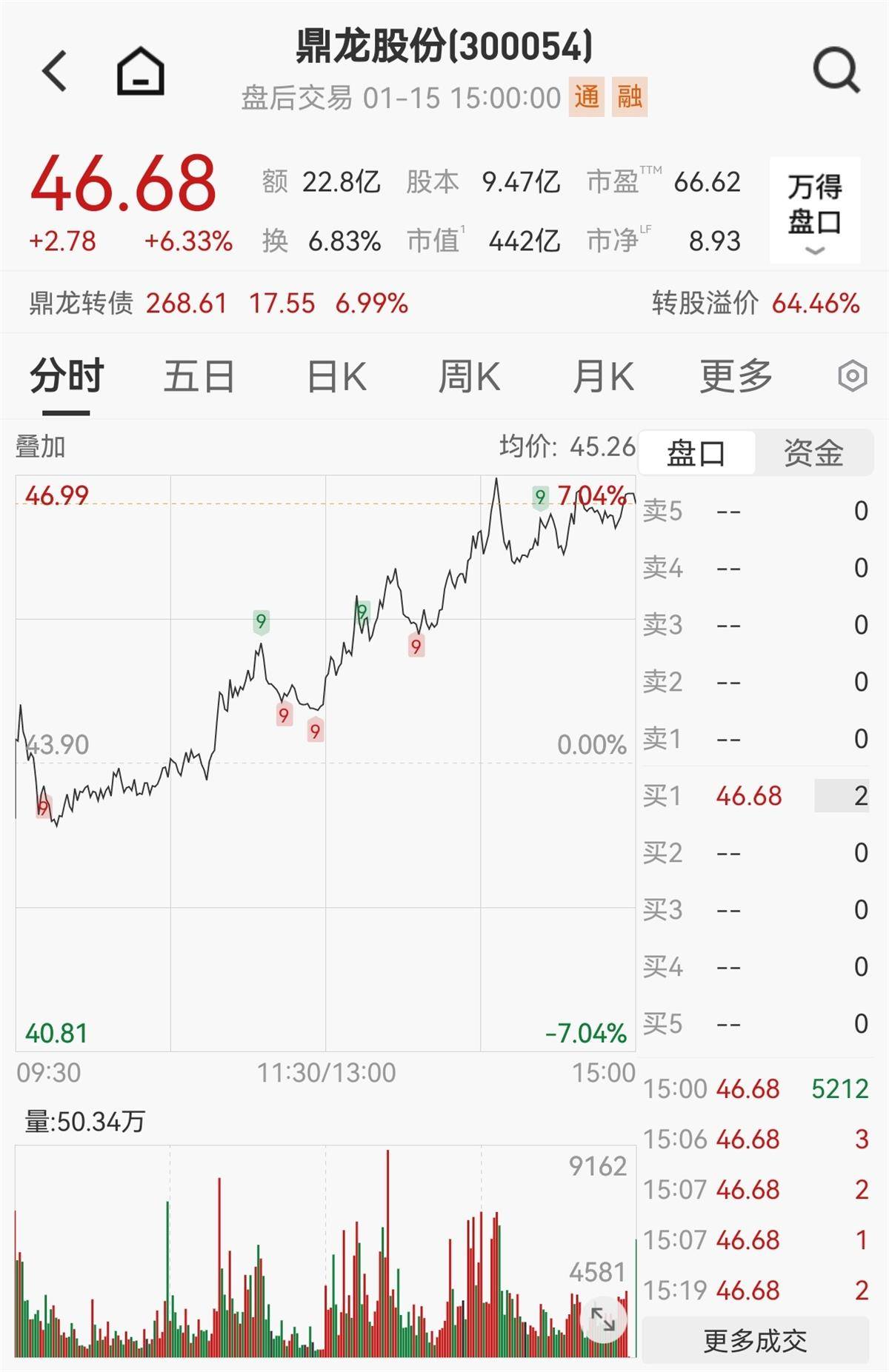
Task: Click the 通 badge next to the date
Action: click(x=585, y=98)
